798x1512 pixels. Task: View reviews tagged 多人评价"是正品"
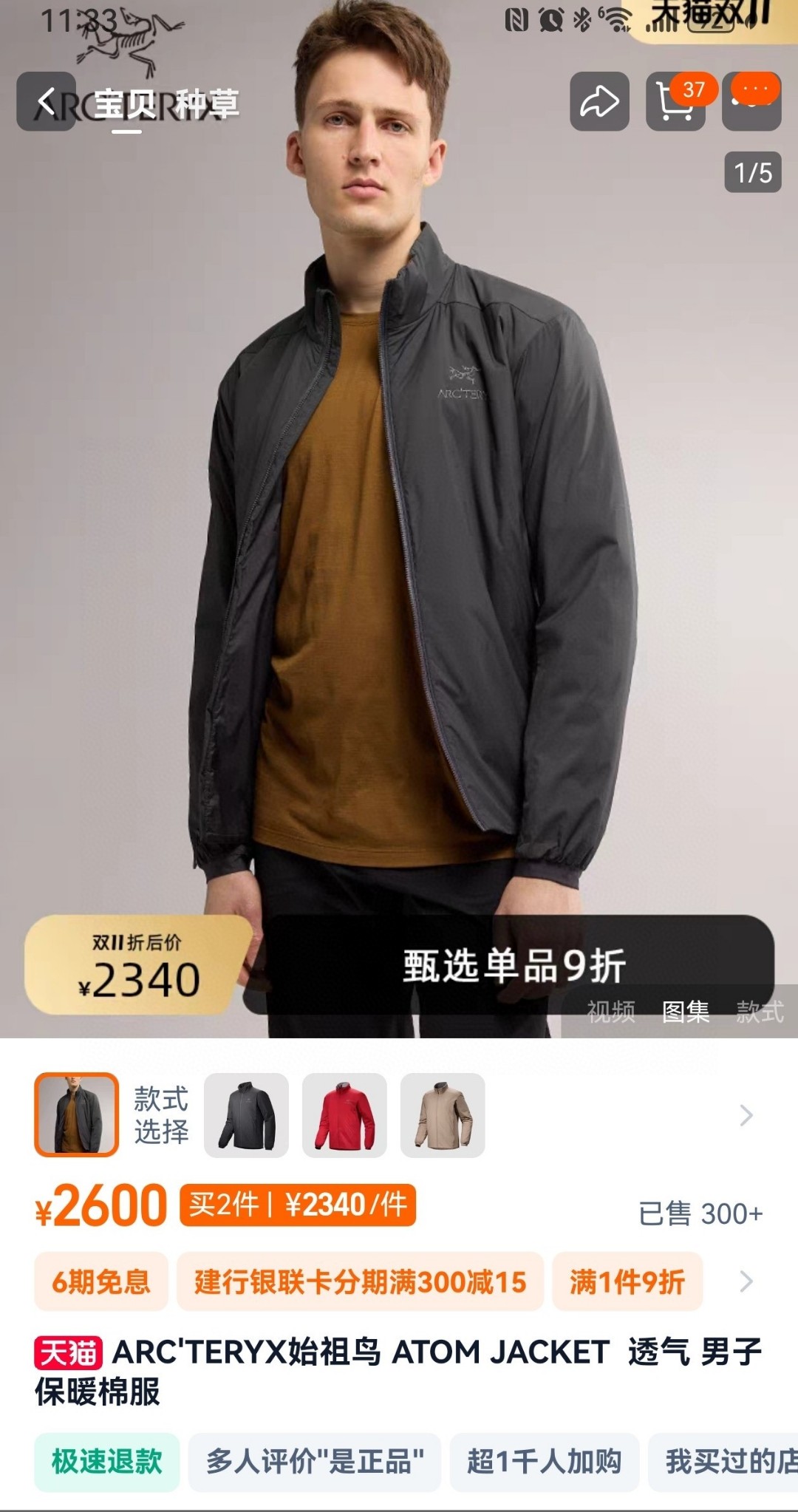pos(315,1462)
